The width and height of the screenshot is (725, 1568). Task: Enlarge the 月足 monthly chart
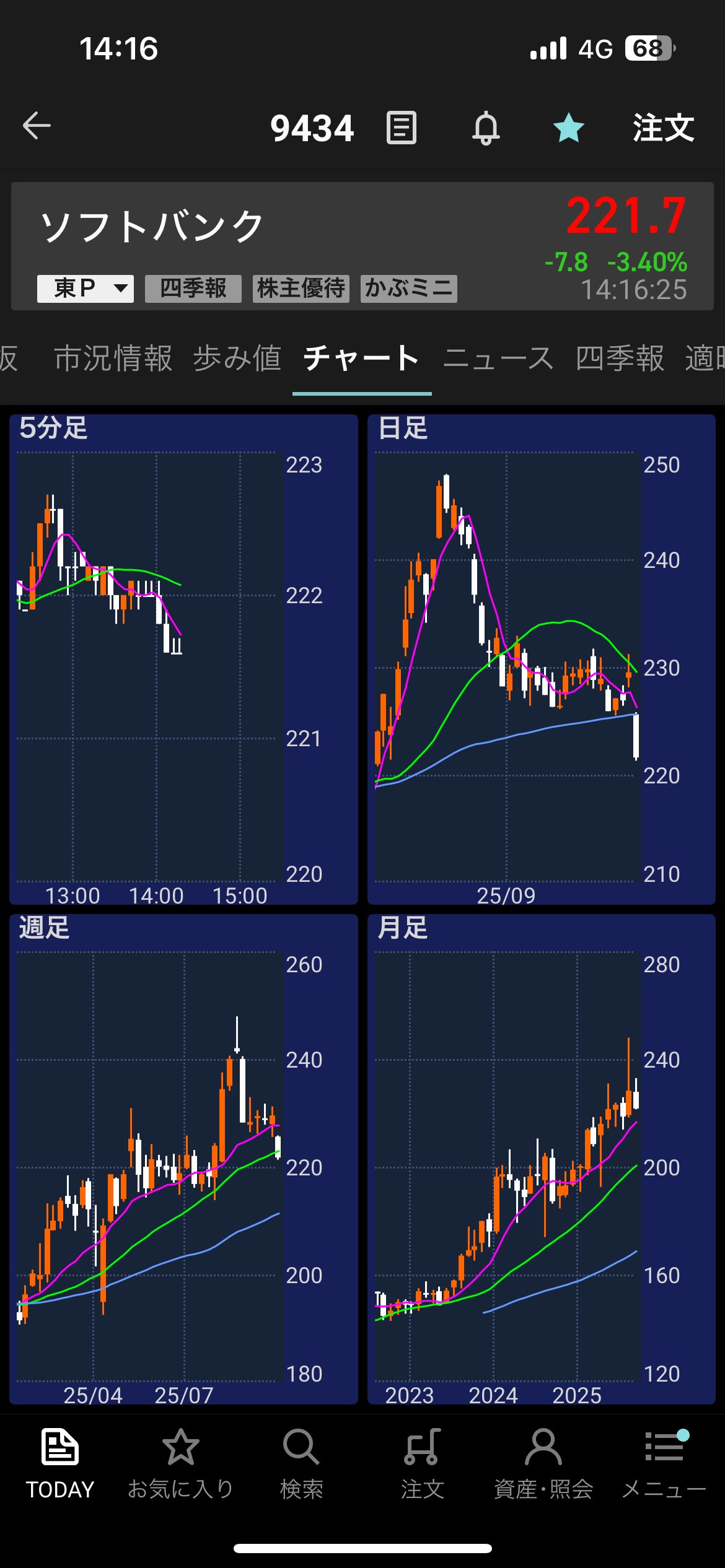(x=542, y=1159)
